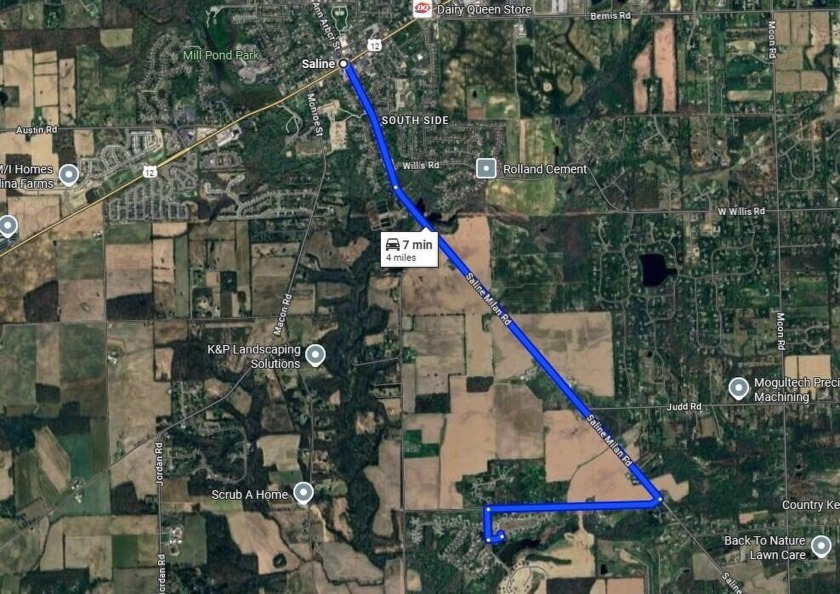The width and height of the screenshot is (840, 594).
Task: Open the Dairy Queen Store map pin
Action: pos(422,8)
